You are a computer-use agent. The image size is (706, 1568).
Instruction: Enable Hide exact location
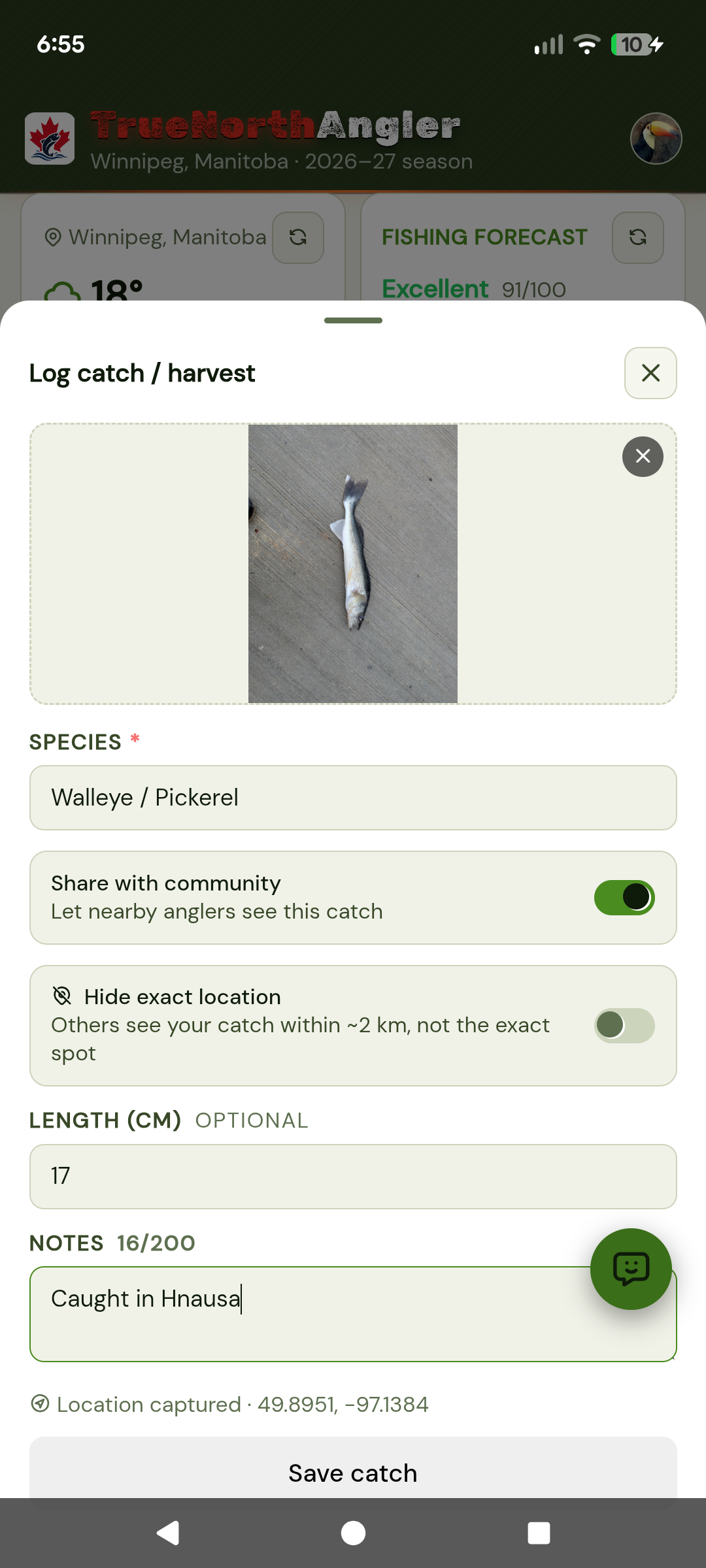point(624,1026)
